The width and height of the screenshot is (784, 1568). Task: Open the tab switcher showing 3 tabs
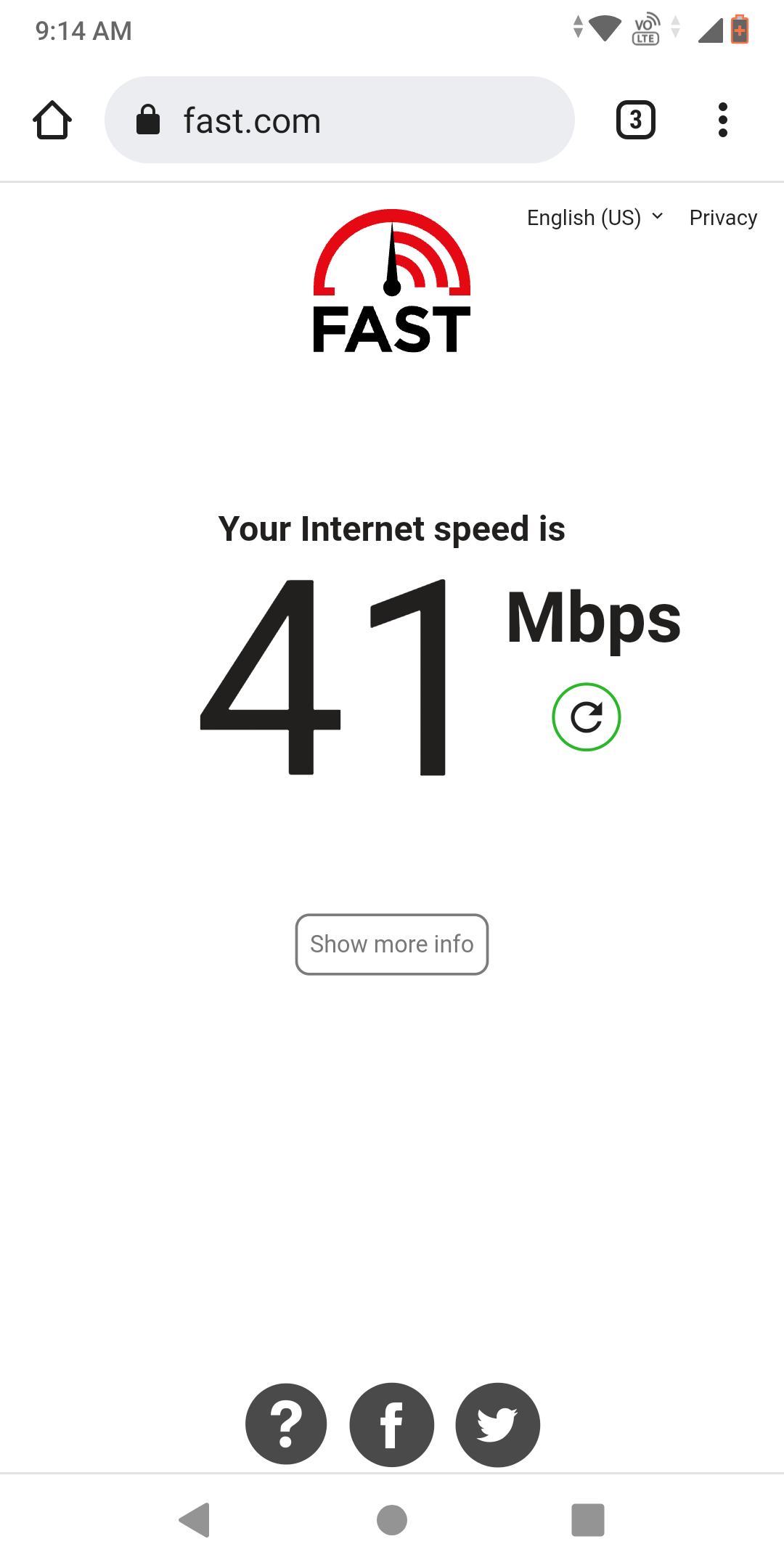[x=635, y=120]
